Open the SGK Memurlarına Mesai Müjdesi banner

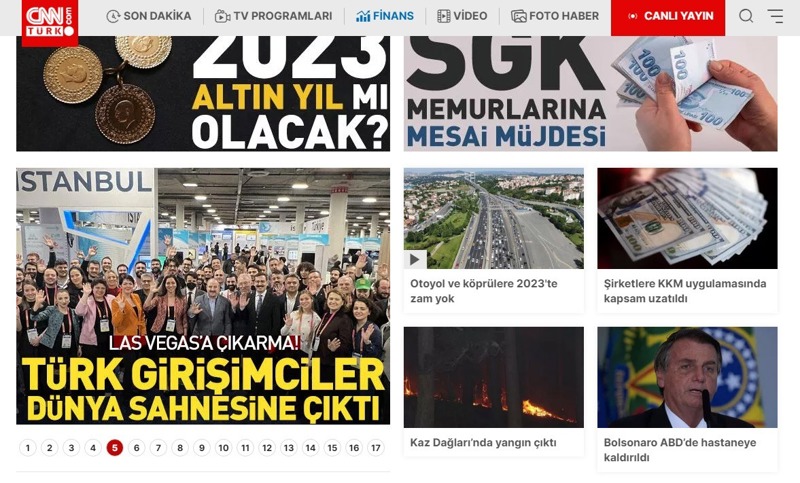pyautogui.click(x=590, y=95)
